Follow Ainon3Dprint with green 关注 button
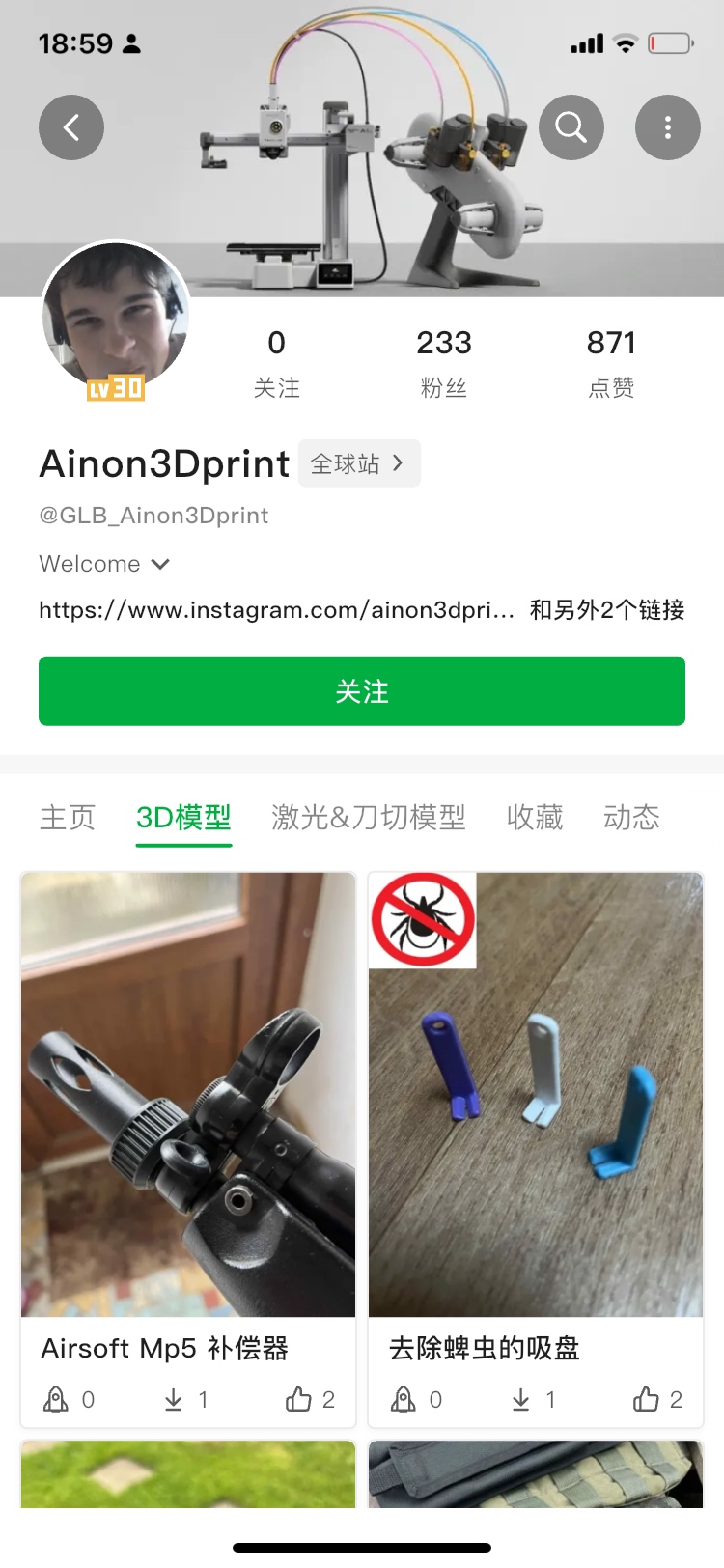This screenshot has height=1568, width=724. tap(362, 691)
